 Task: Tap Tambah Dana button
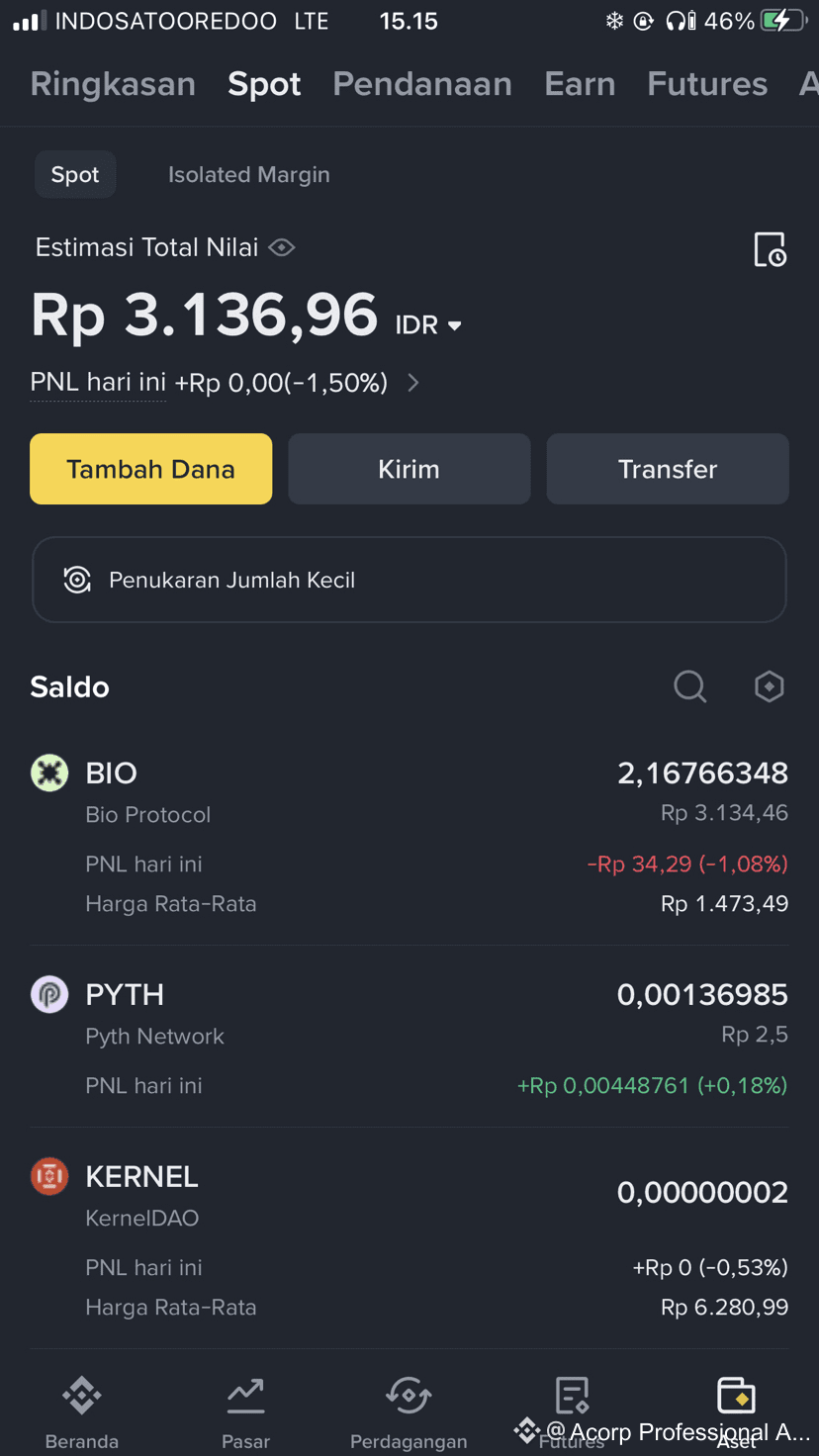pyautogui.click(x=150, y=469)
